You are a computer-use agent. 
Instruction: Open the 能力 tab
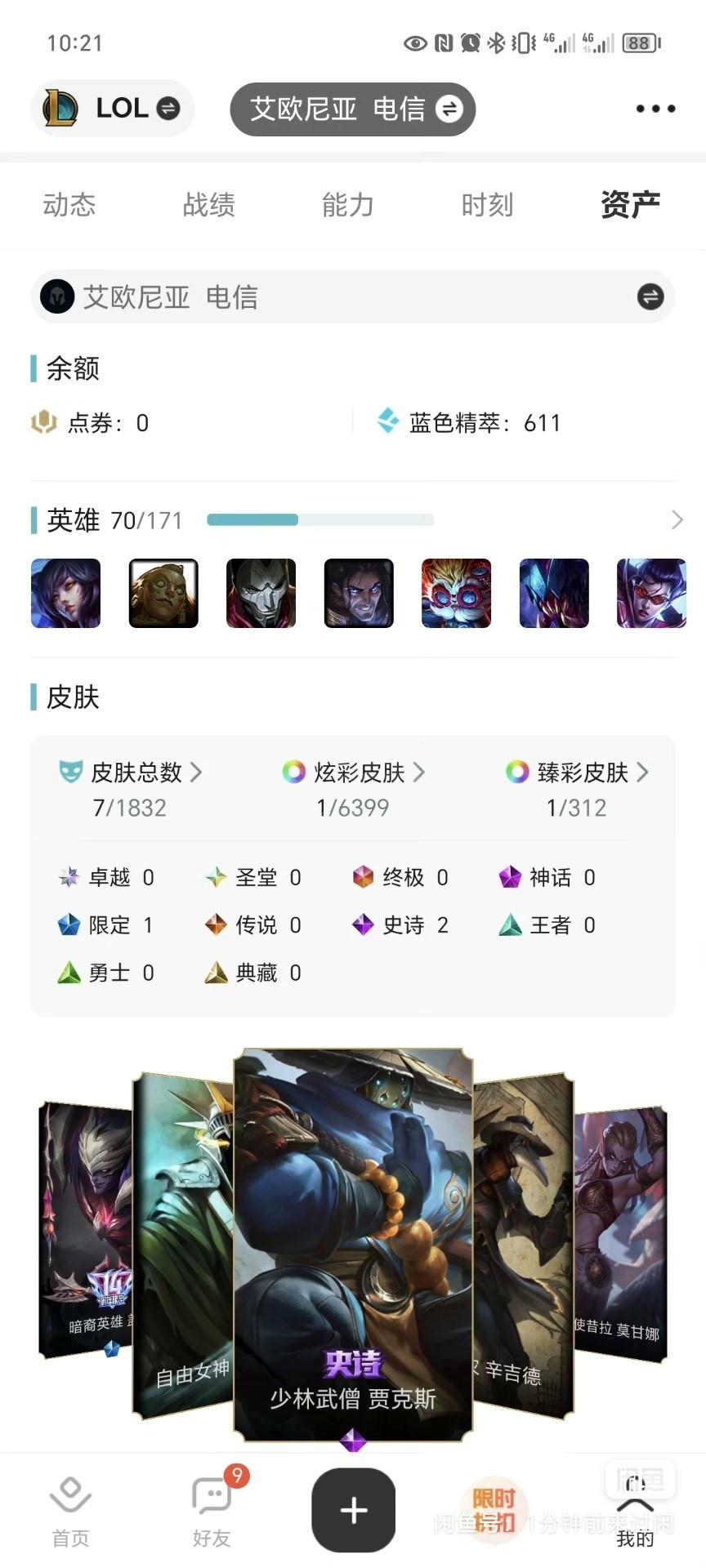point(348,204)
